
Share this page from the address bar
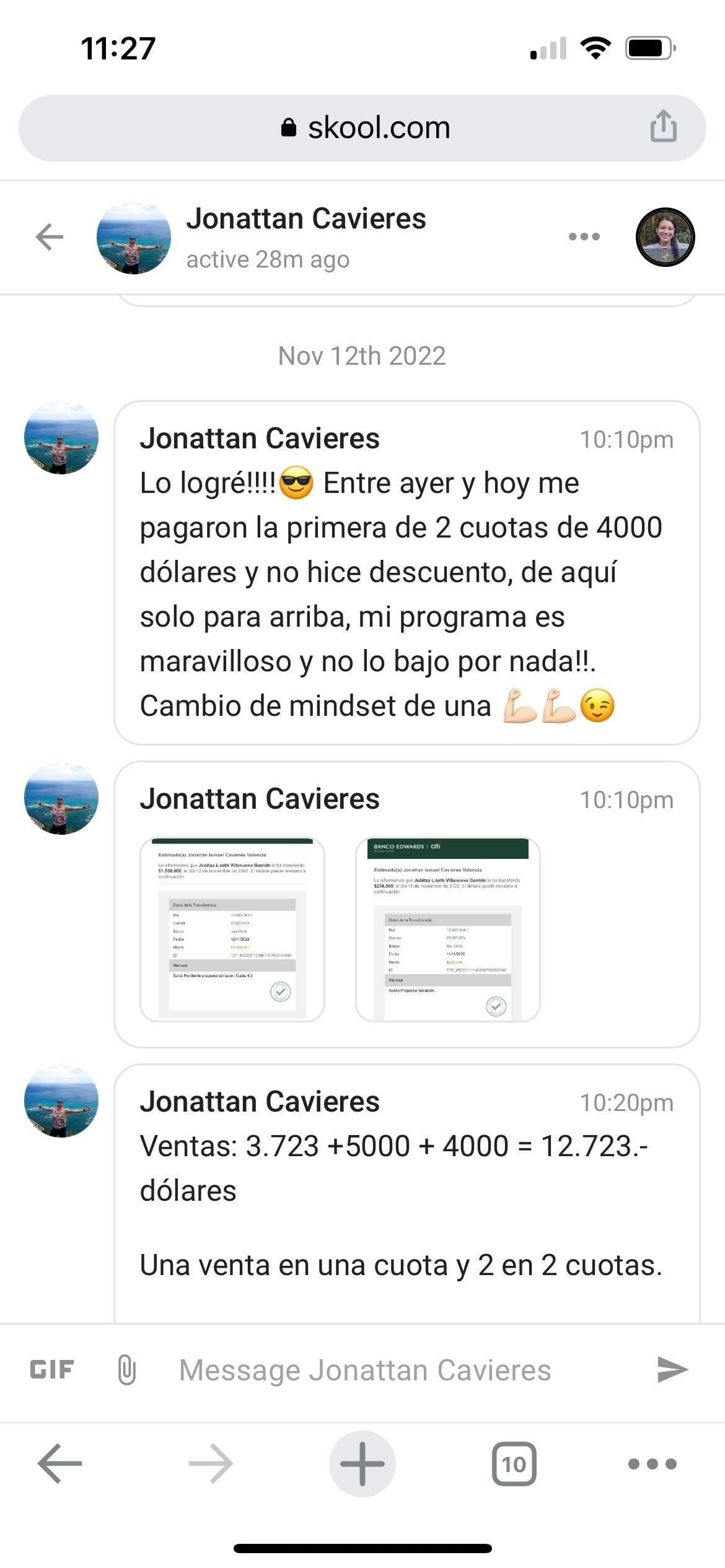(663, 126)
